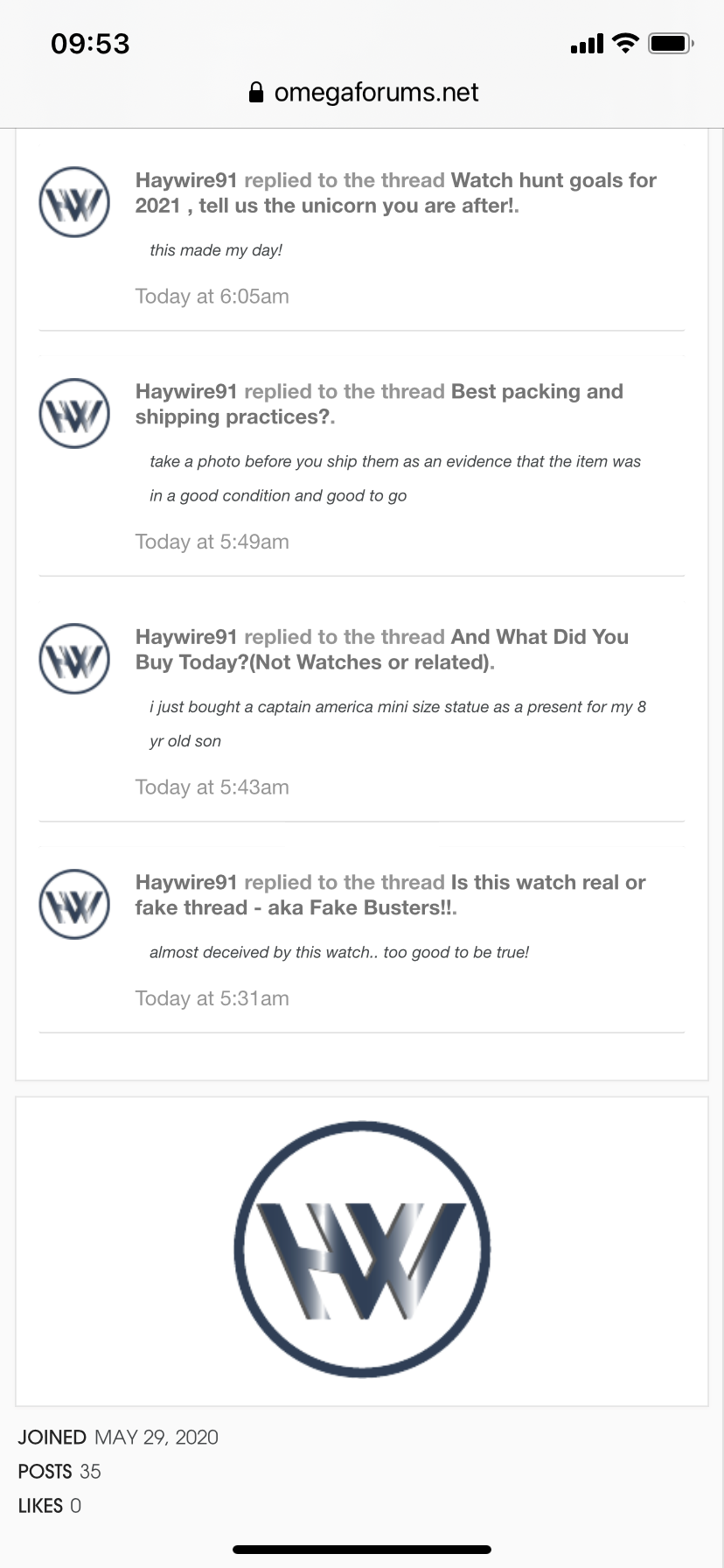The width and height of the screenshot is (724, 1568).
Task: Tap Haywire91 avatar beside the 5:31am post
Action: click(x=74, y=904)
